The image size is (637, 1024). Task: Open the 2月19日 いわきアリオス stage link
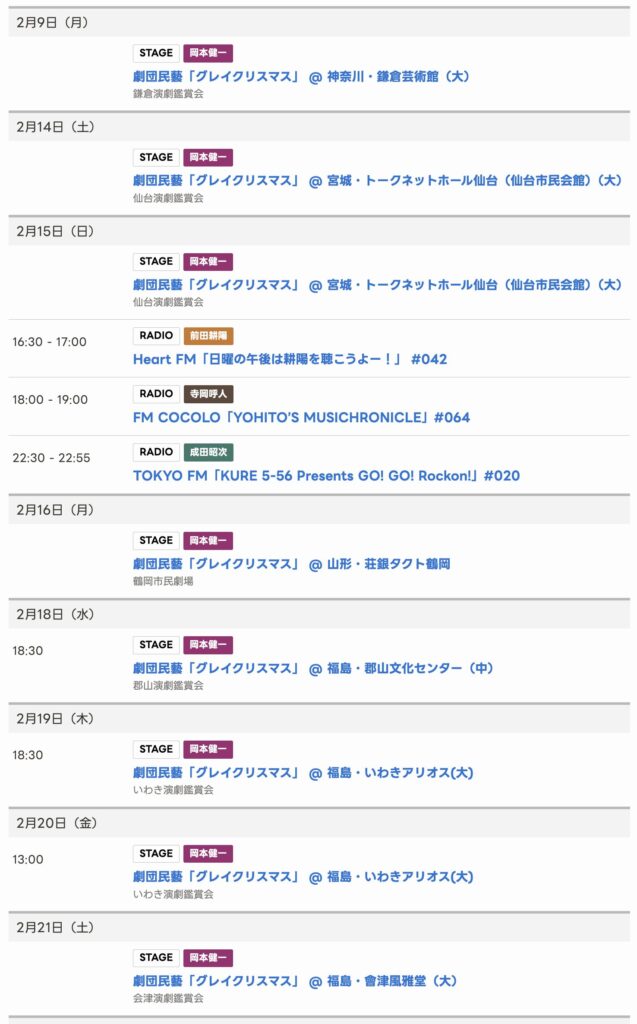[303, 772]
